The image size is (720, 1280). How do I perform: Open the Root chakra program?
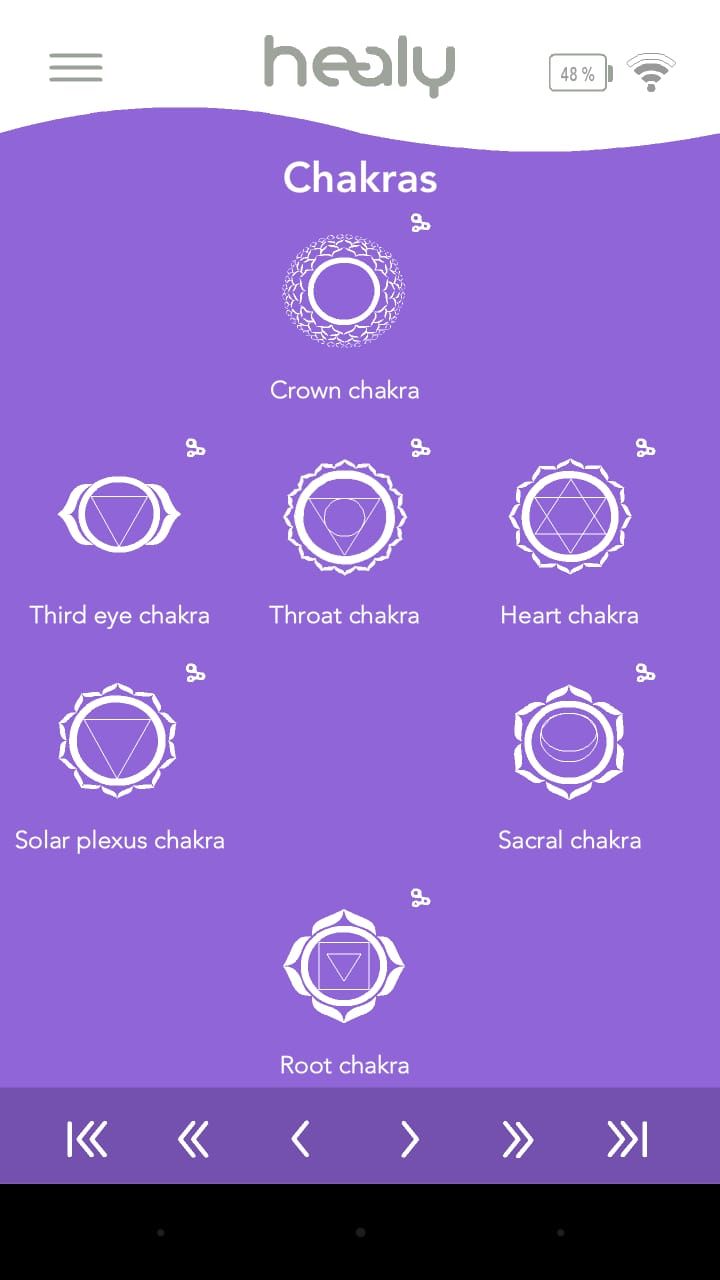[344, 966]
